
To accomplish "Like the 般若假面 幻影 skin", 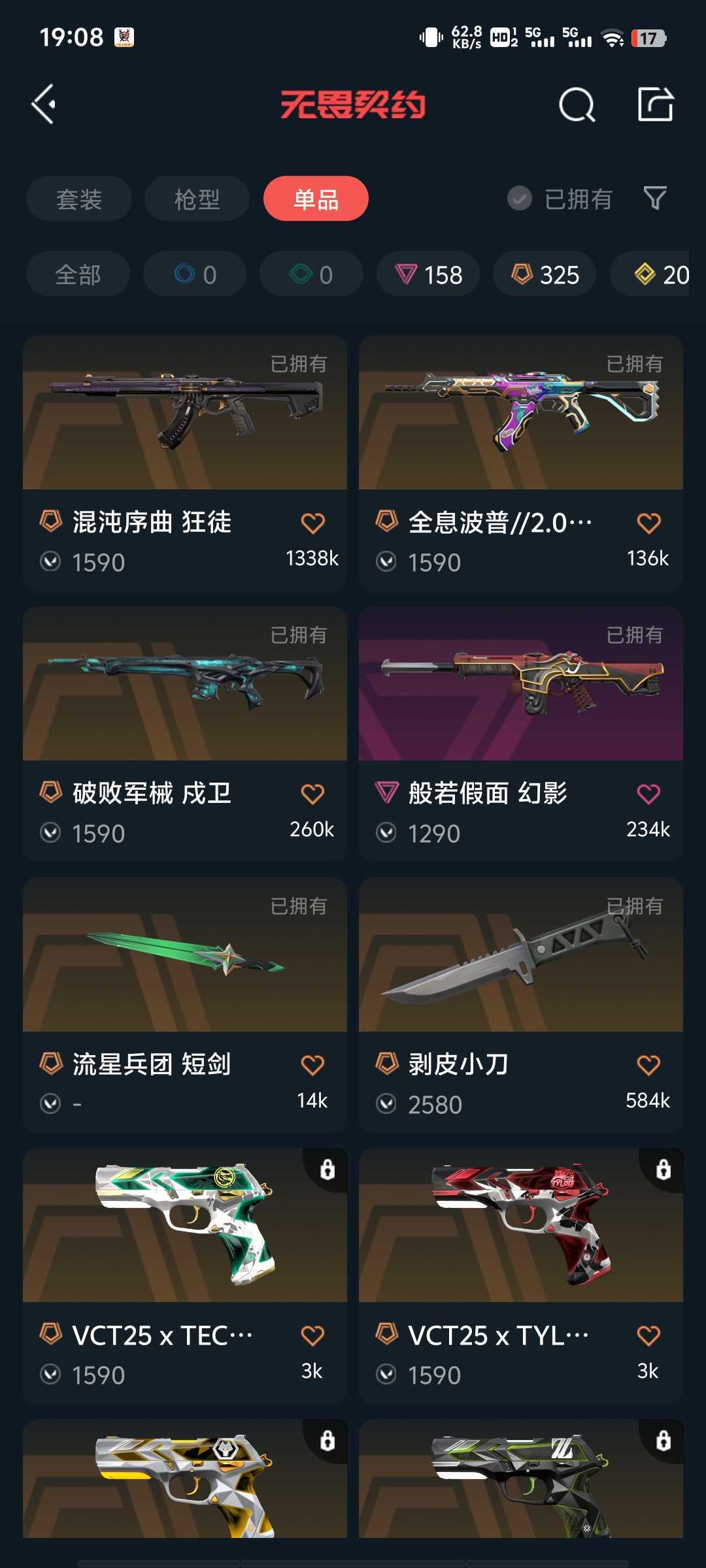I will (x=648, y=794).
